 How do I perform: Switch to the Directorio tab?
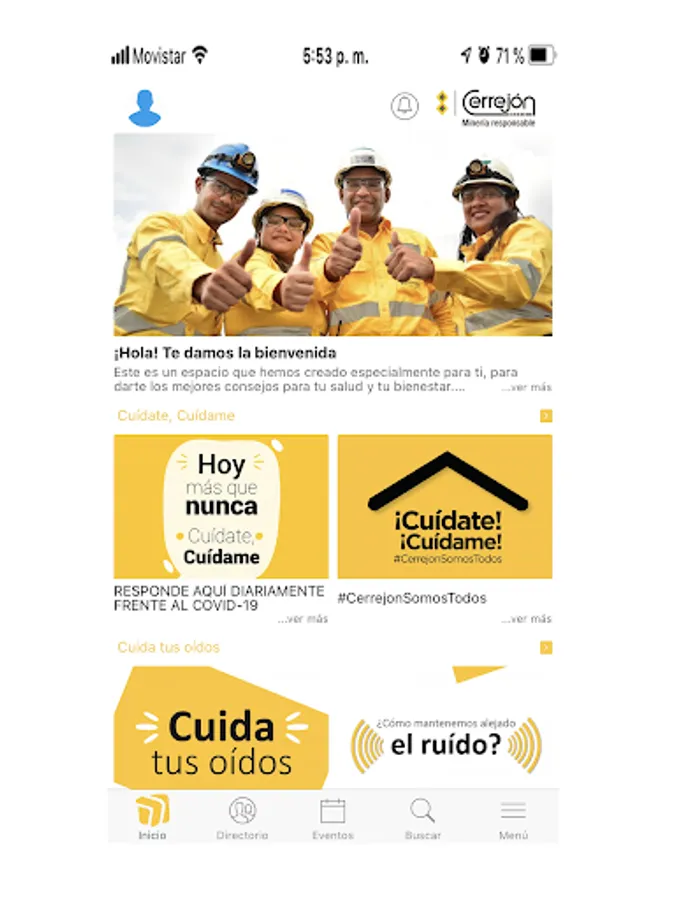click(x=242, y=817)
